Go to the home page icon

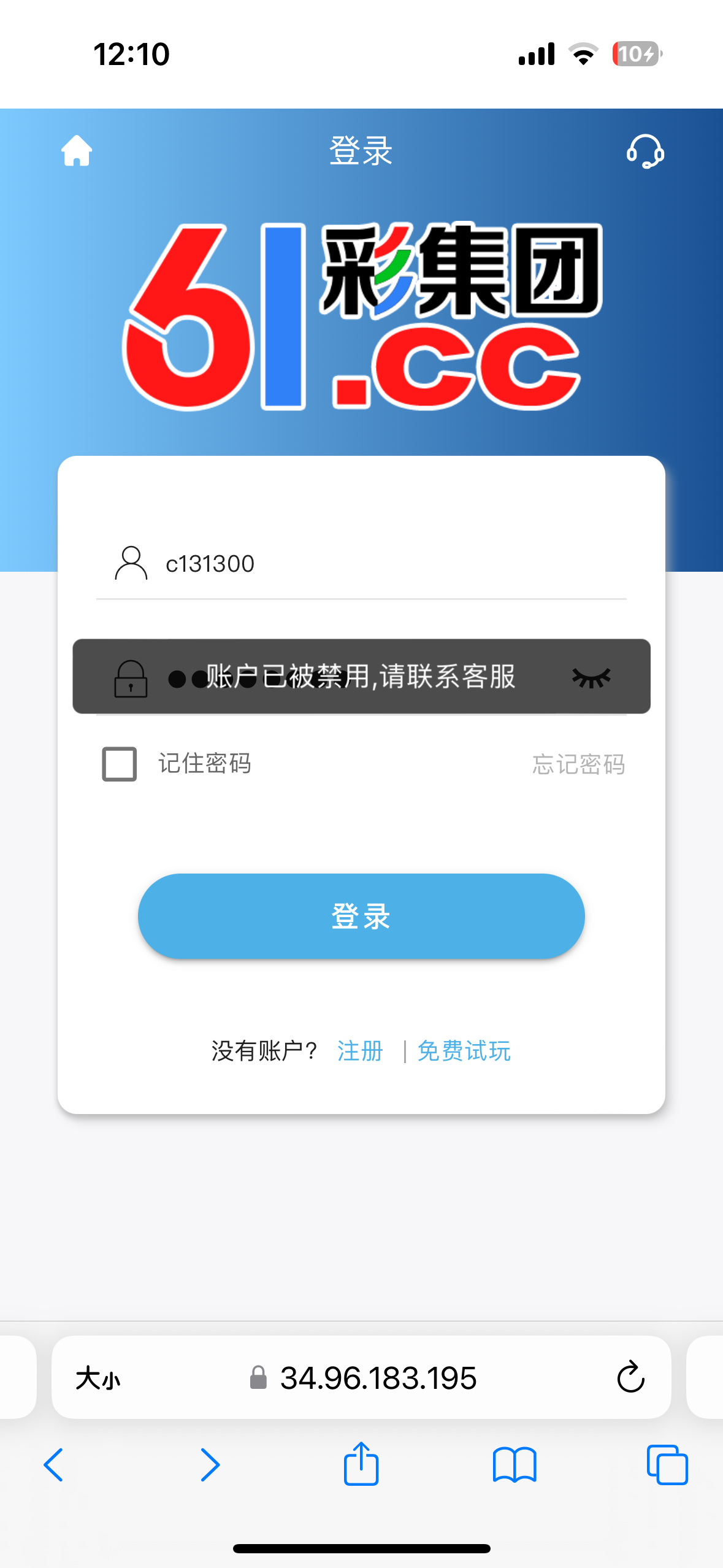(77, 150)
